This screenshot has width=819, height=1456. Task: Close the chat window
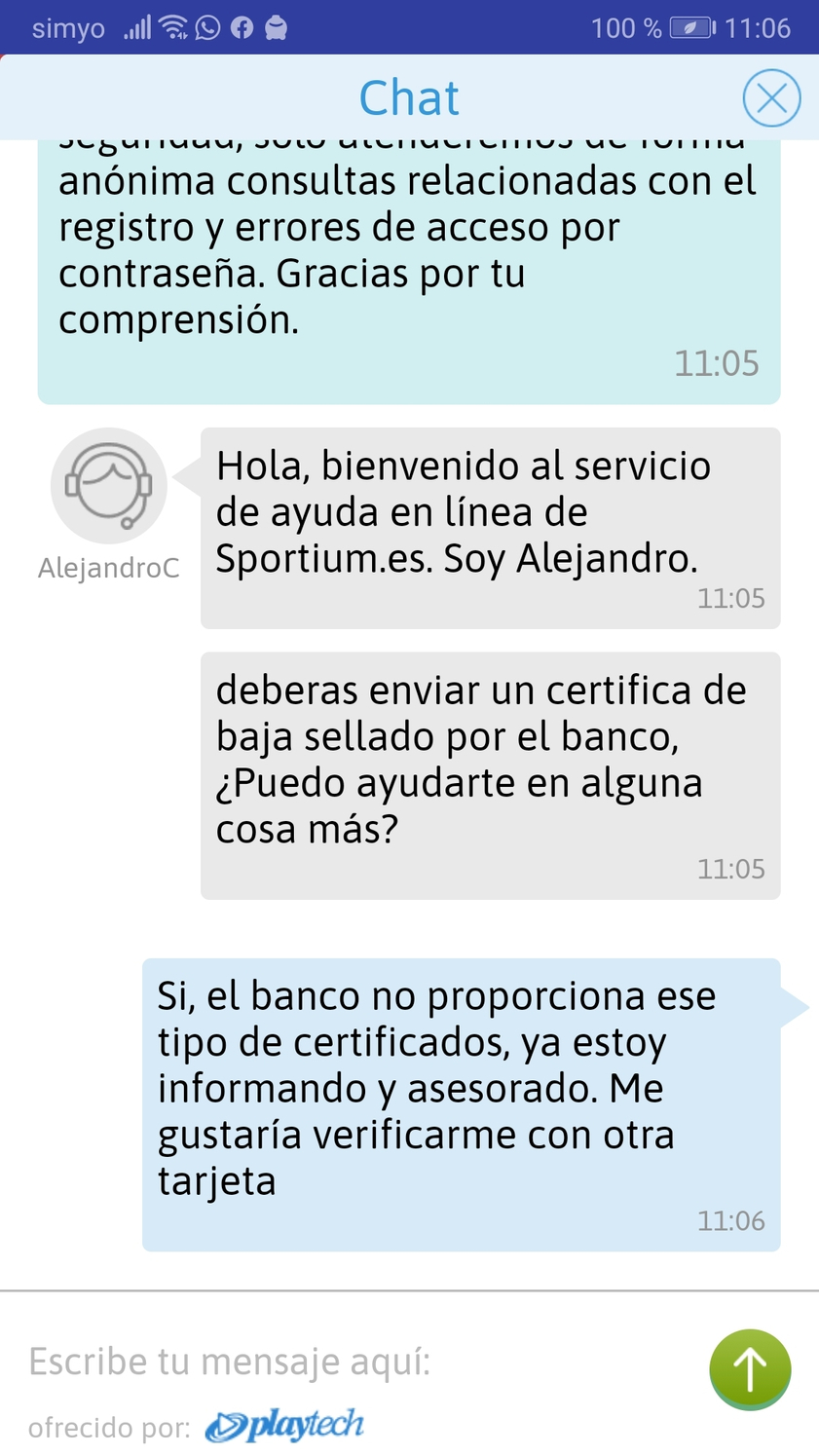pos(771,98)
